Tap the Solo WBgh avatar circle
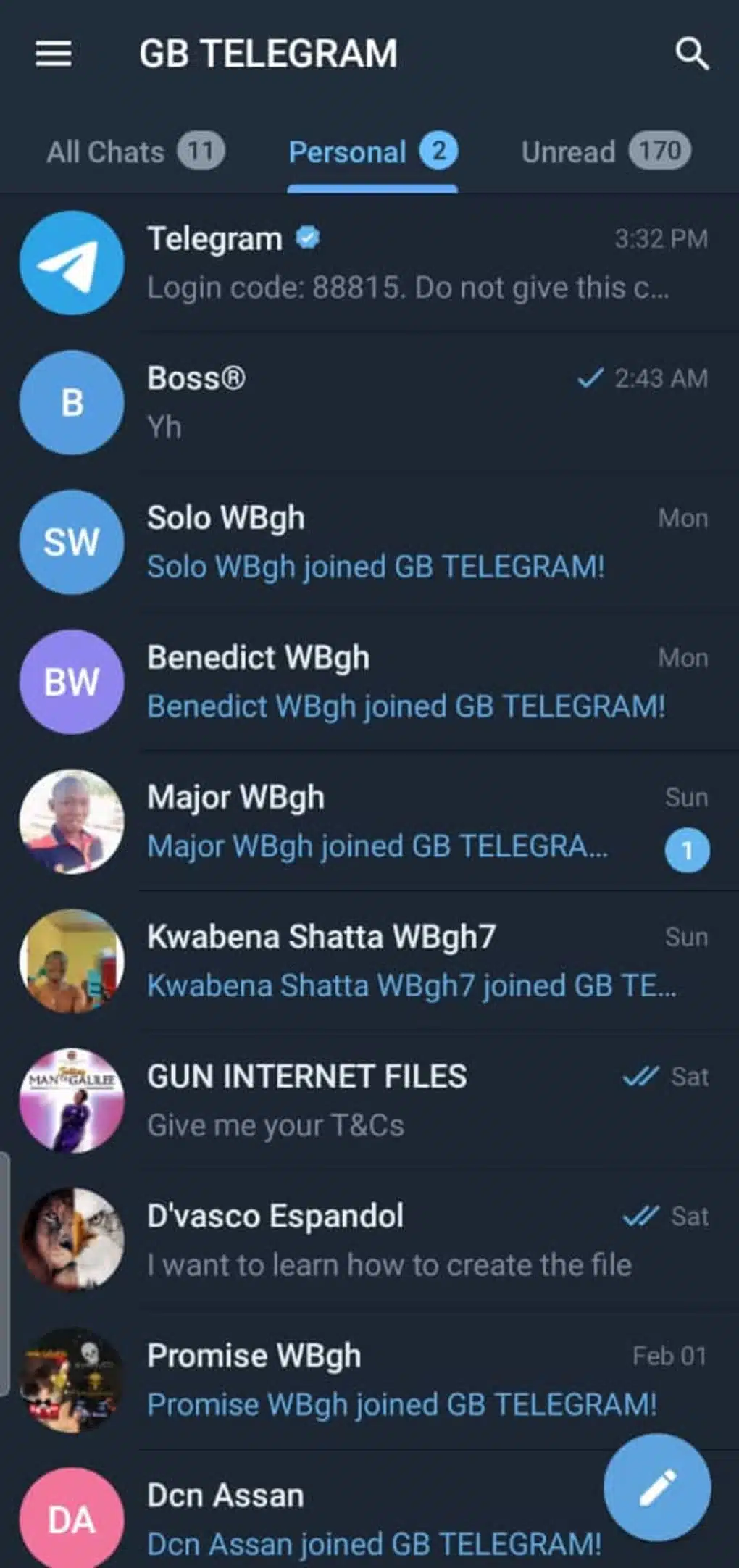This screenshot has width=739, height=1568. [71, 541]
